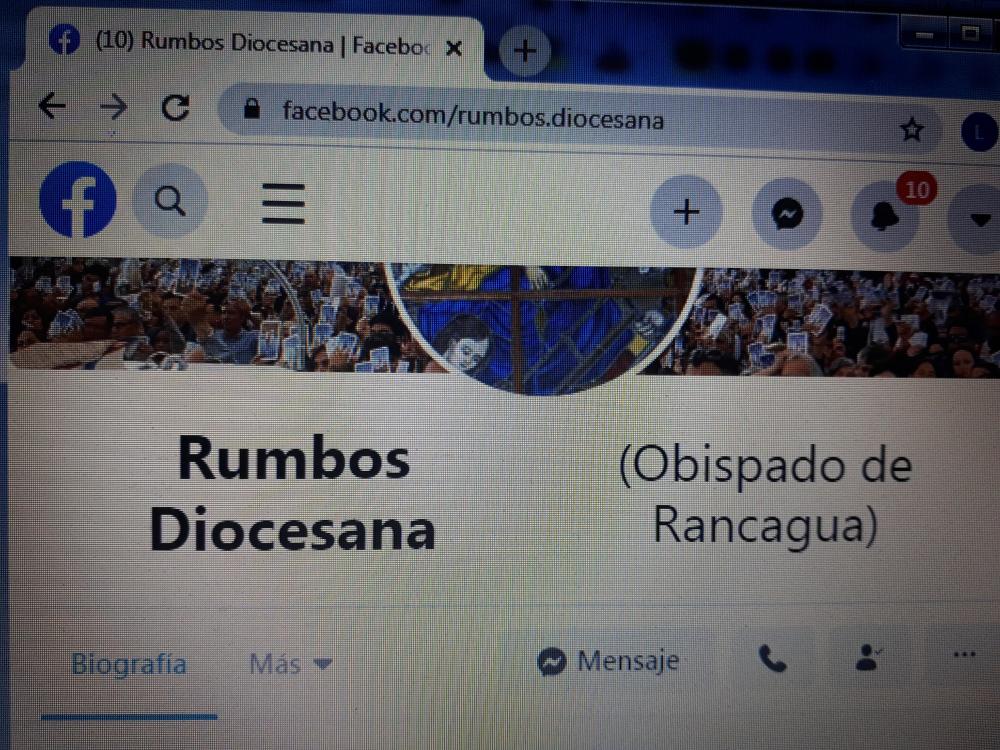The width and height of the screenshot is (1000, 750).
Task: Open the hamburger menu
Action: [283, 204]
